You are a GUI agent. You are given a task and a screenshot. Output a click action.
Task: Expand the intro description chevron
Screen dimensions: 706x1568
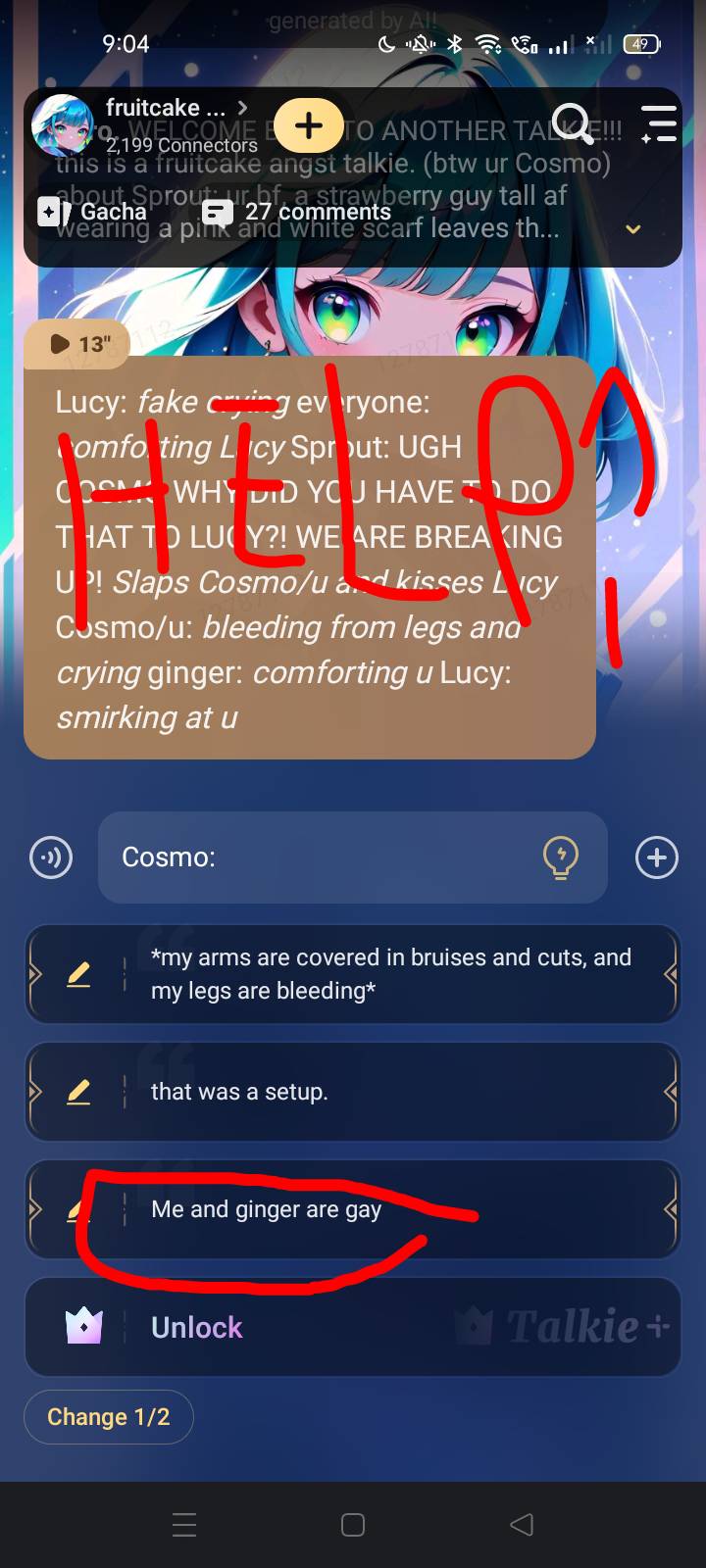pyautogui.click(x=633, y=229)
